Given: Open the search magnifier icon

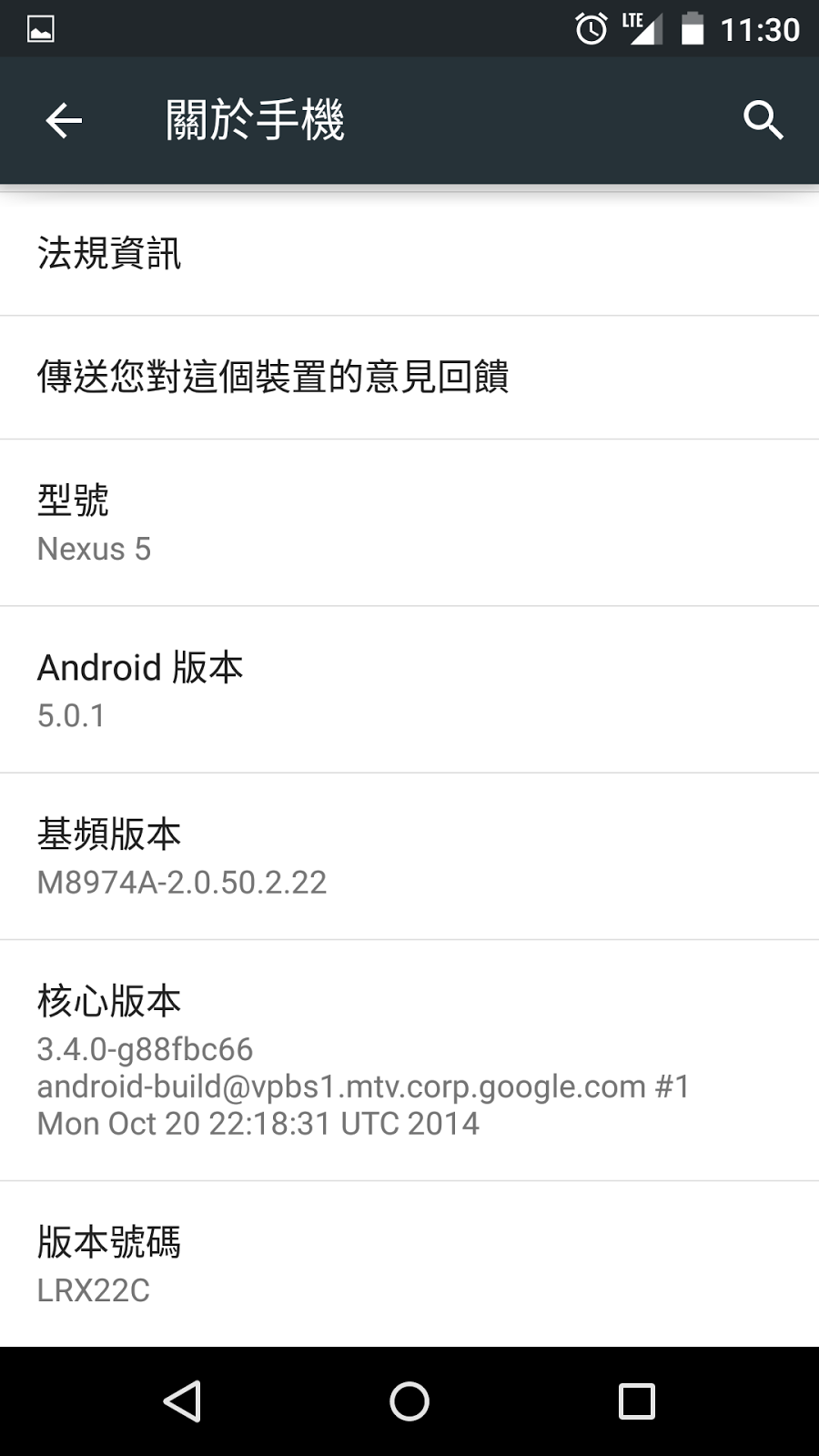Looking at the screenshot, I should (x=763, y=120).
